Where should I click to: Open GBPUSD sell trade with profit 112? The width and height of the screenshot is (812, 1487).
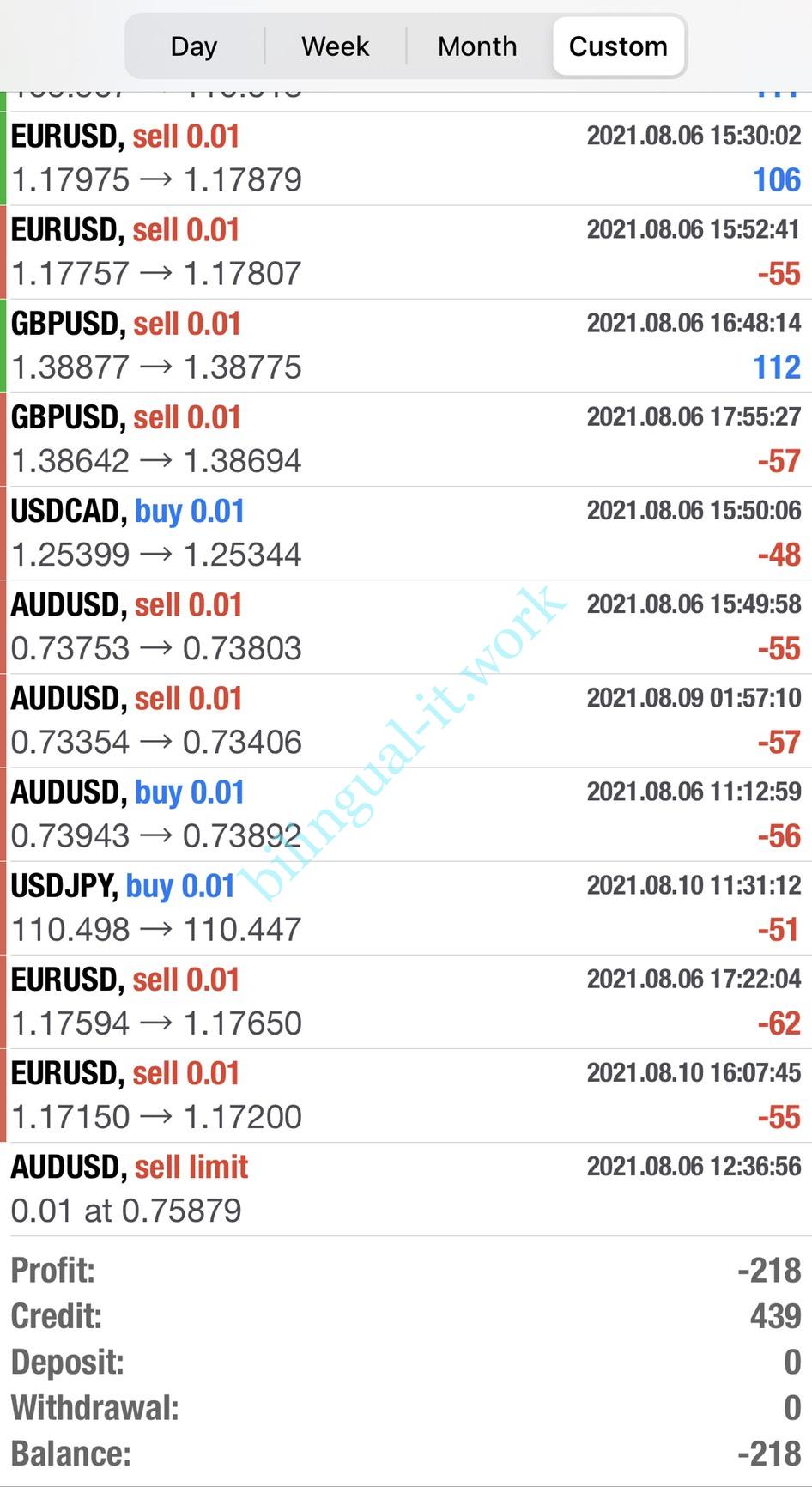(x=406, y=345)
